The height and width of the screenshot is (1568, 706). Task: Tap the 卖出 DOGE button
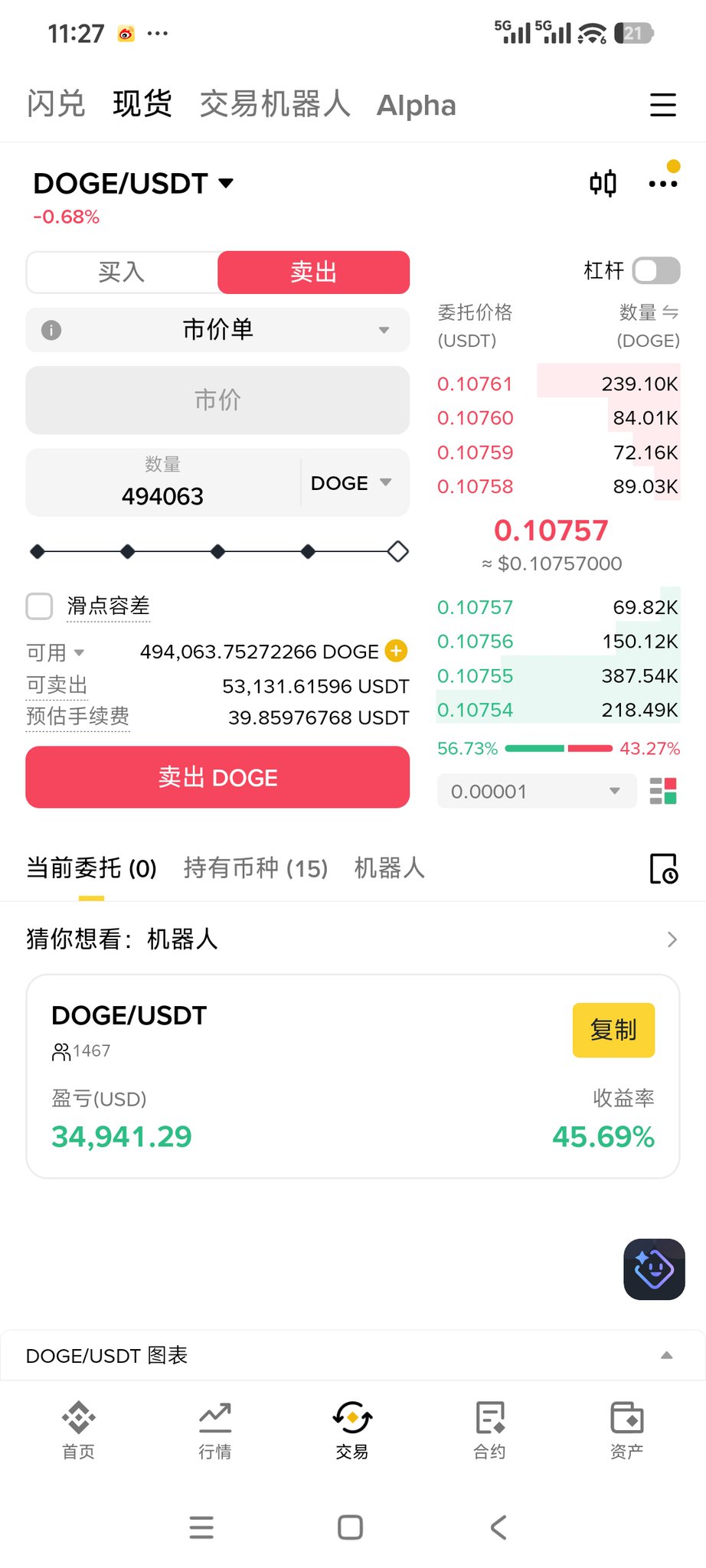(217, 777)
